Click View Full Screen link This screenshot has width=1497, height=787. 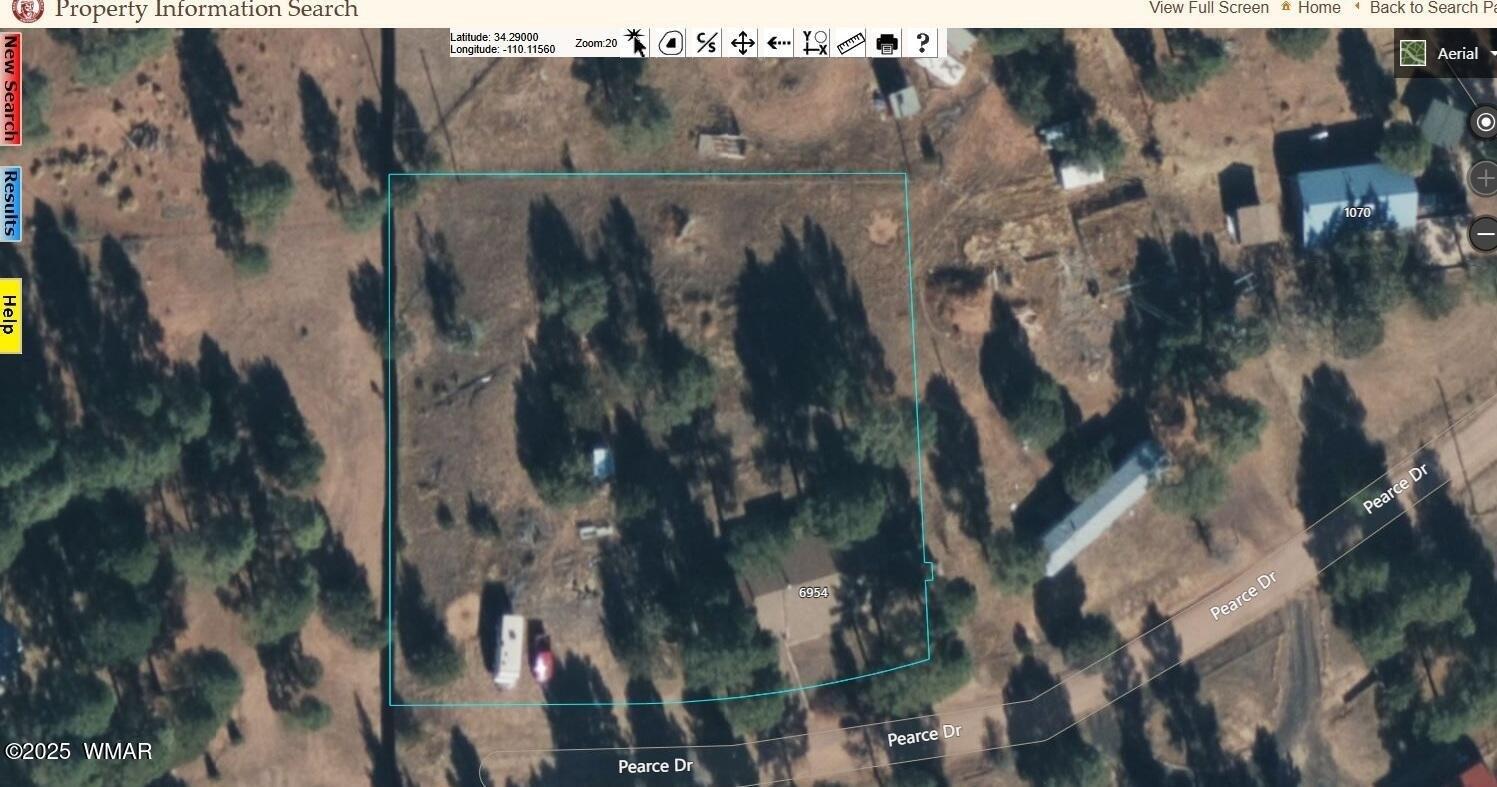[x=1208, y=8]
